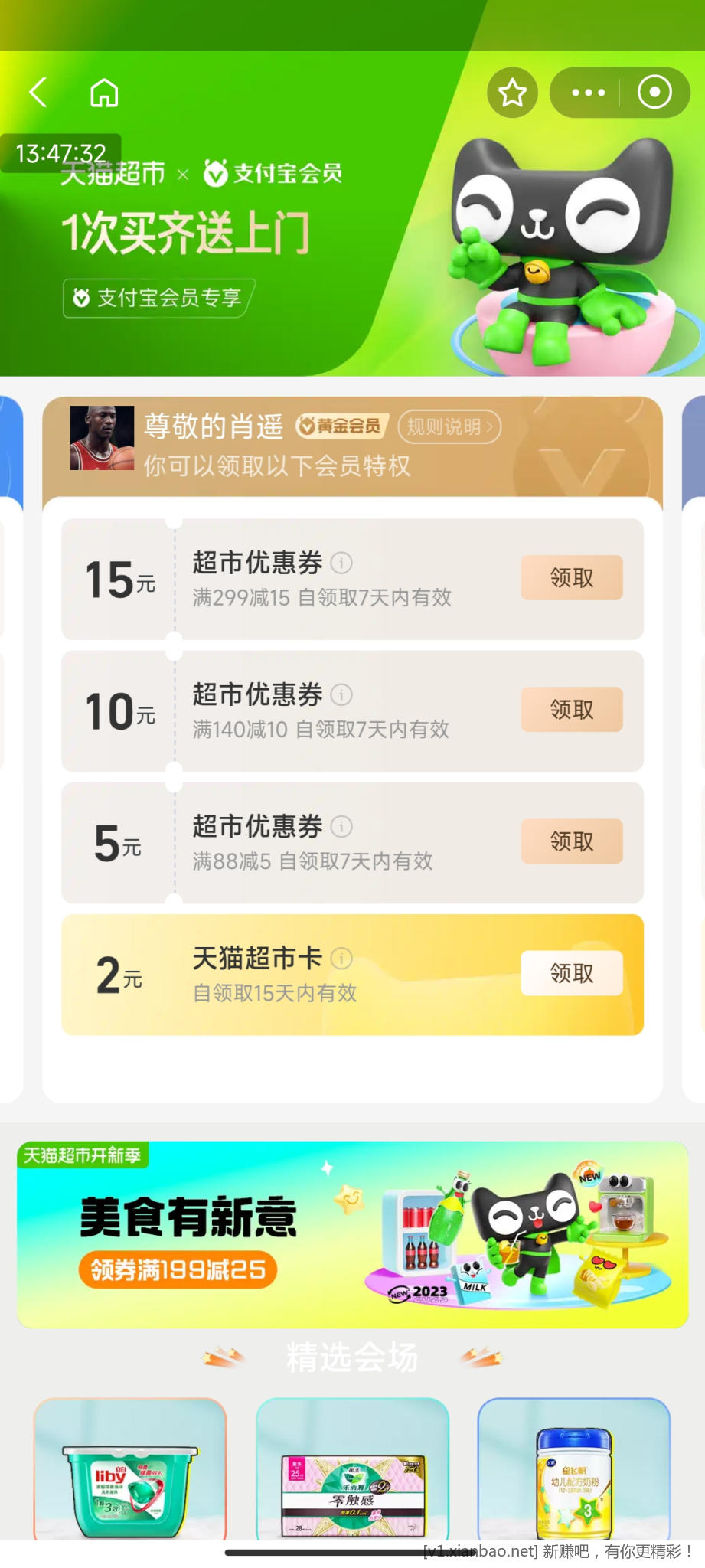The image size is (705, 1568).
Task: View info for the 15元 coupon
Action: pyautogui.click(x=341, y=563)
